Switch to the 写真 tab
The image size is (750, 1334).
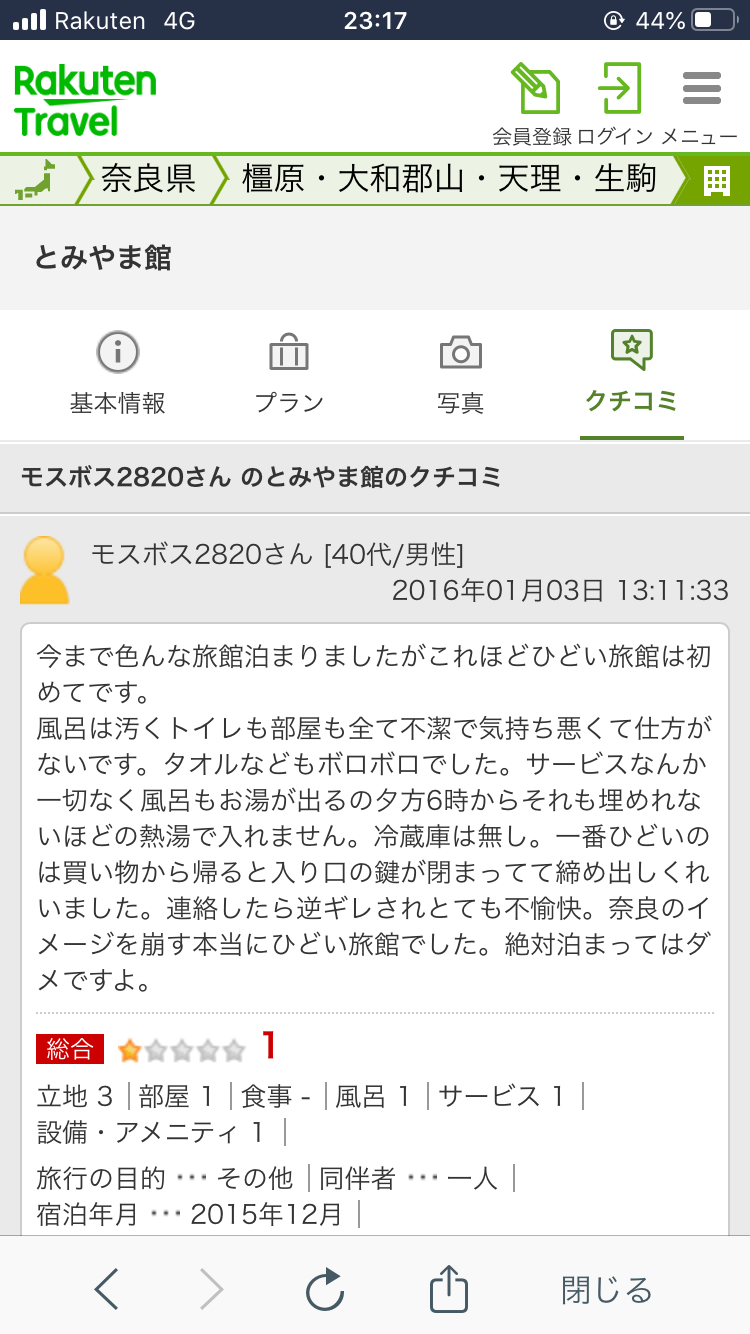(460, 375)
